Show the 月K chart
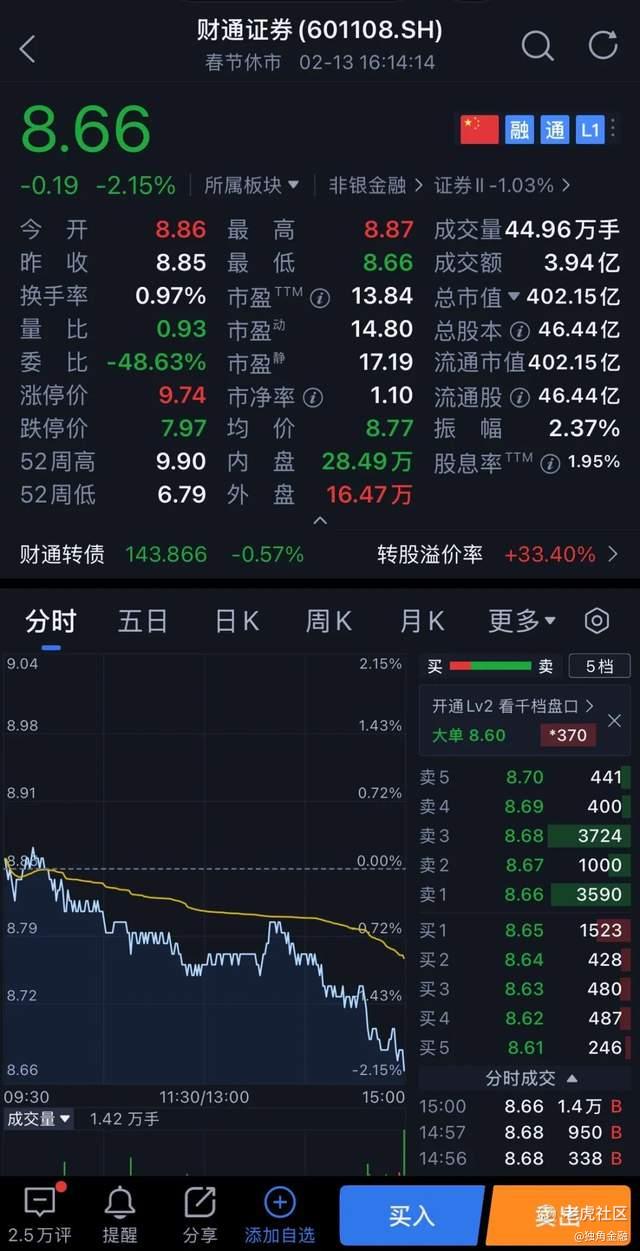This screenshot has width=640, height=1251. pos(421,621)
